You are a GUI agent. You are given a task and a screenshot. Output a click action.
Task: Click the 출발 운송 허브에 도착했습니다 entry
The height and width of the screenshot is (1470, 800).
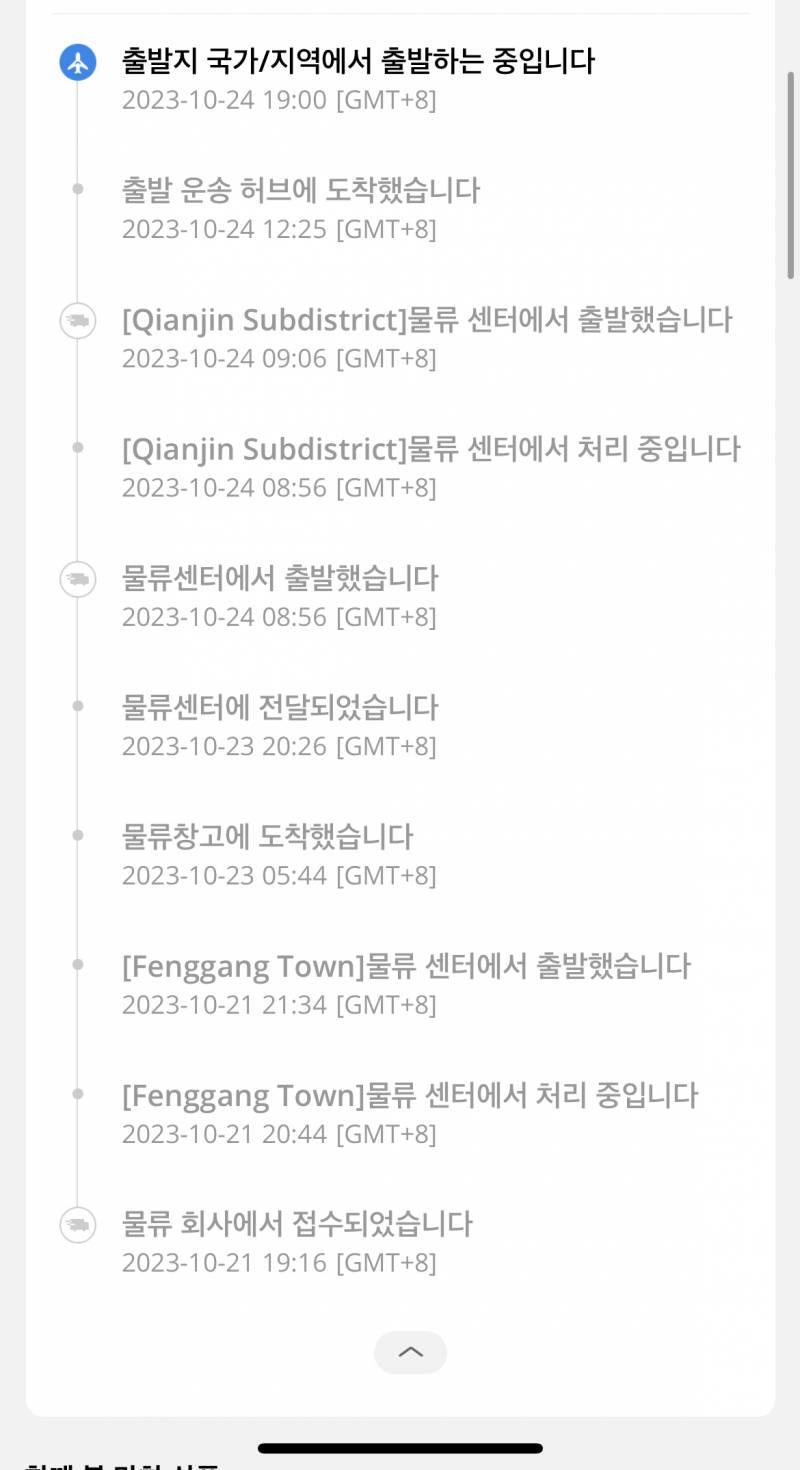point(300,192)
